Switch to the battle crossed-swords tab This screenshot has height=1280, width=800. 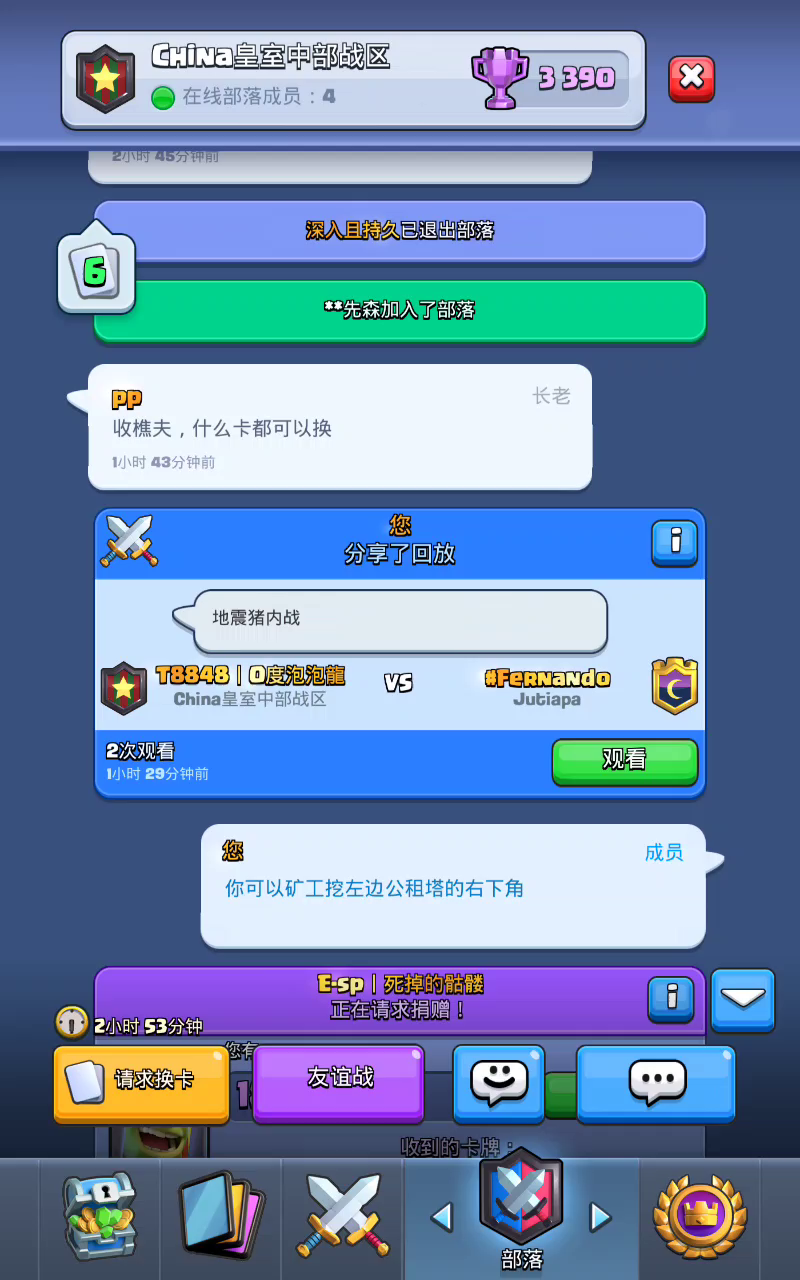(x=342, y=1215)
